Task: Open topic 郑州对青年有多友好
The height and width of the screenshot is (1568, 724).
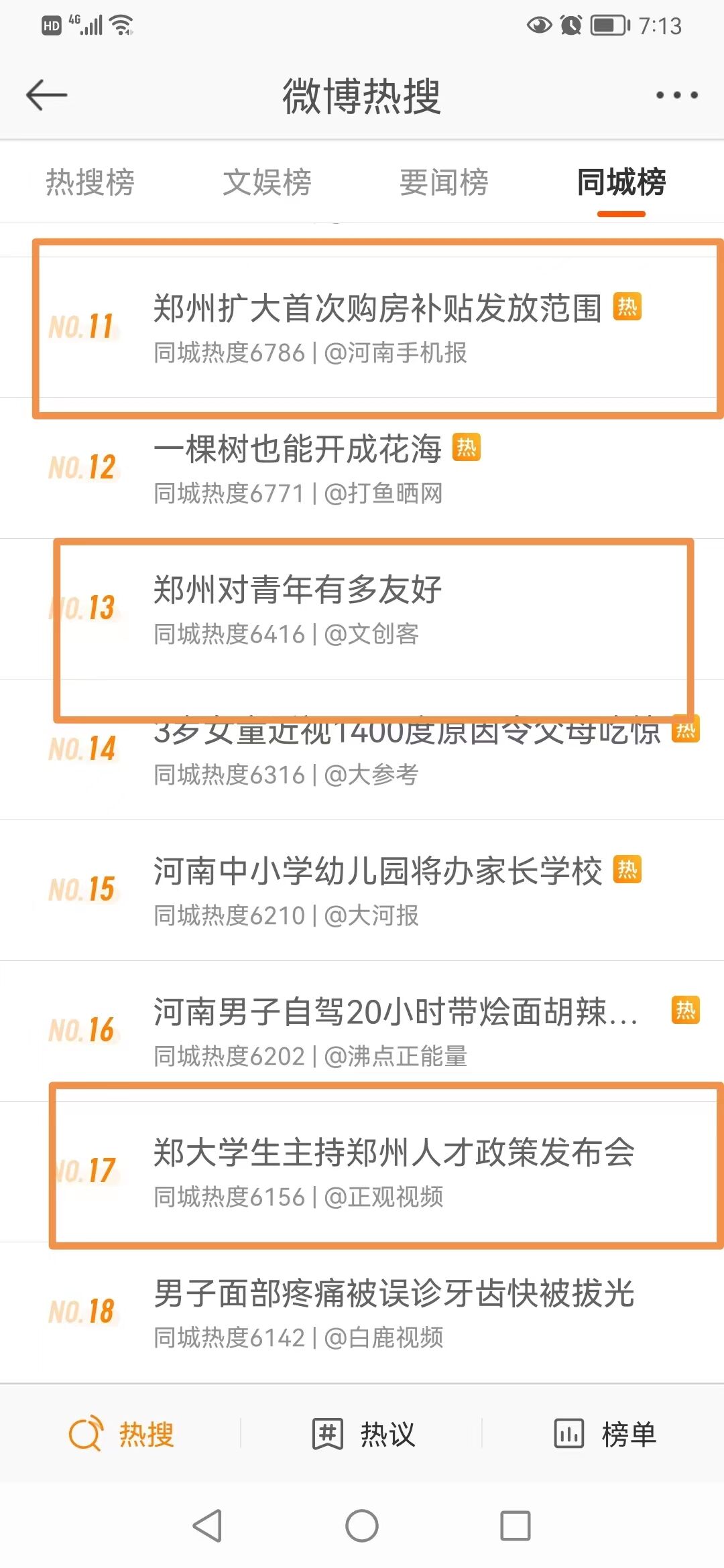Action: point(362,609)
